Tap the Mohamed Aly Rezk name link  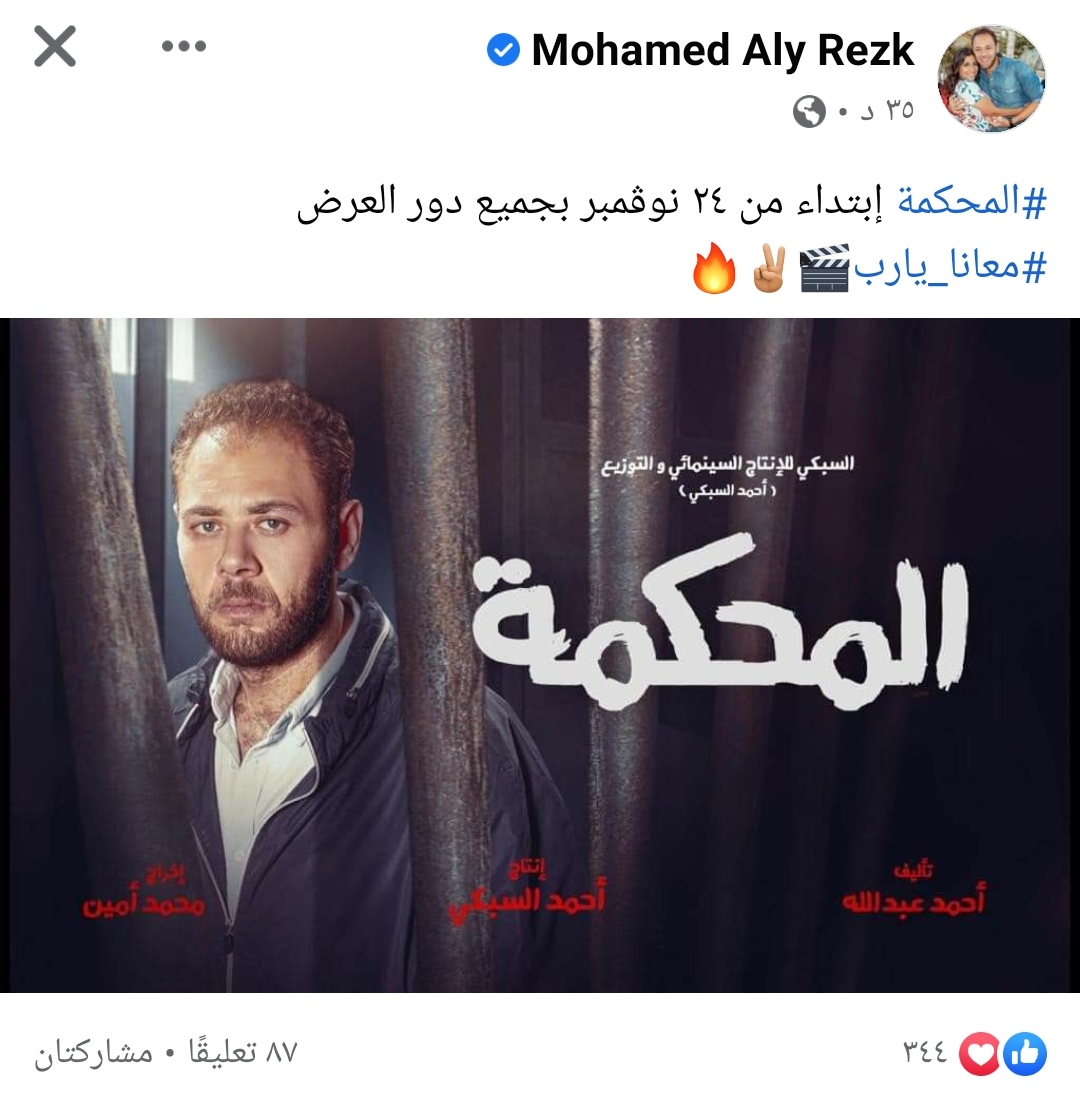pos(722,50)
